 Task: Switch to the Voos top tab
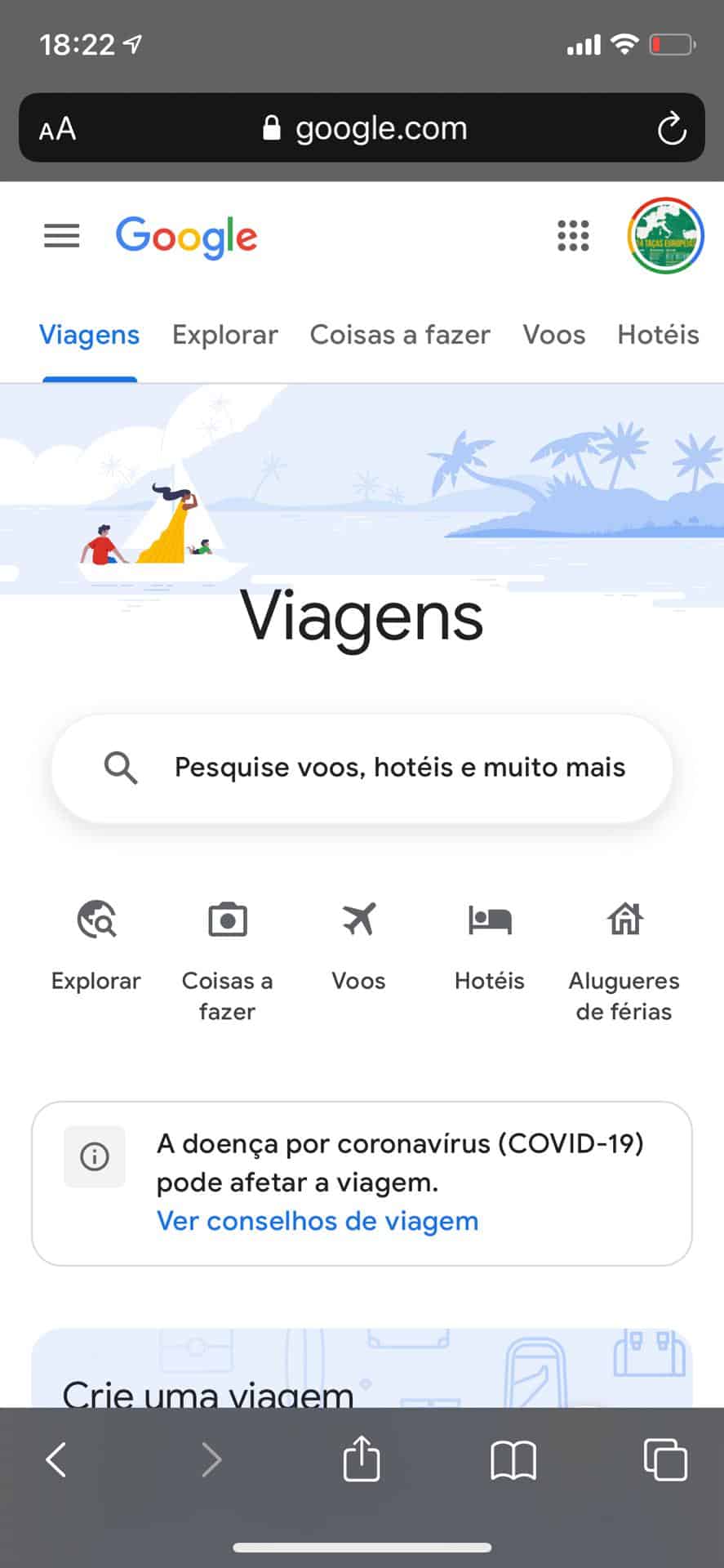[553, 335]
